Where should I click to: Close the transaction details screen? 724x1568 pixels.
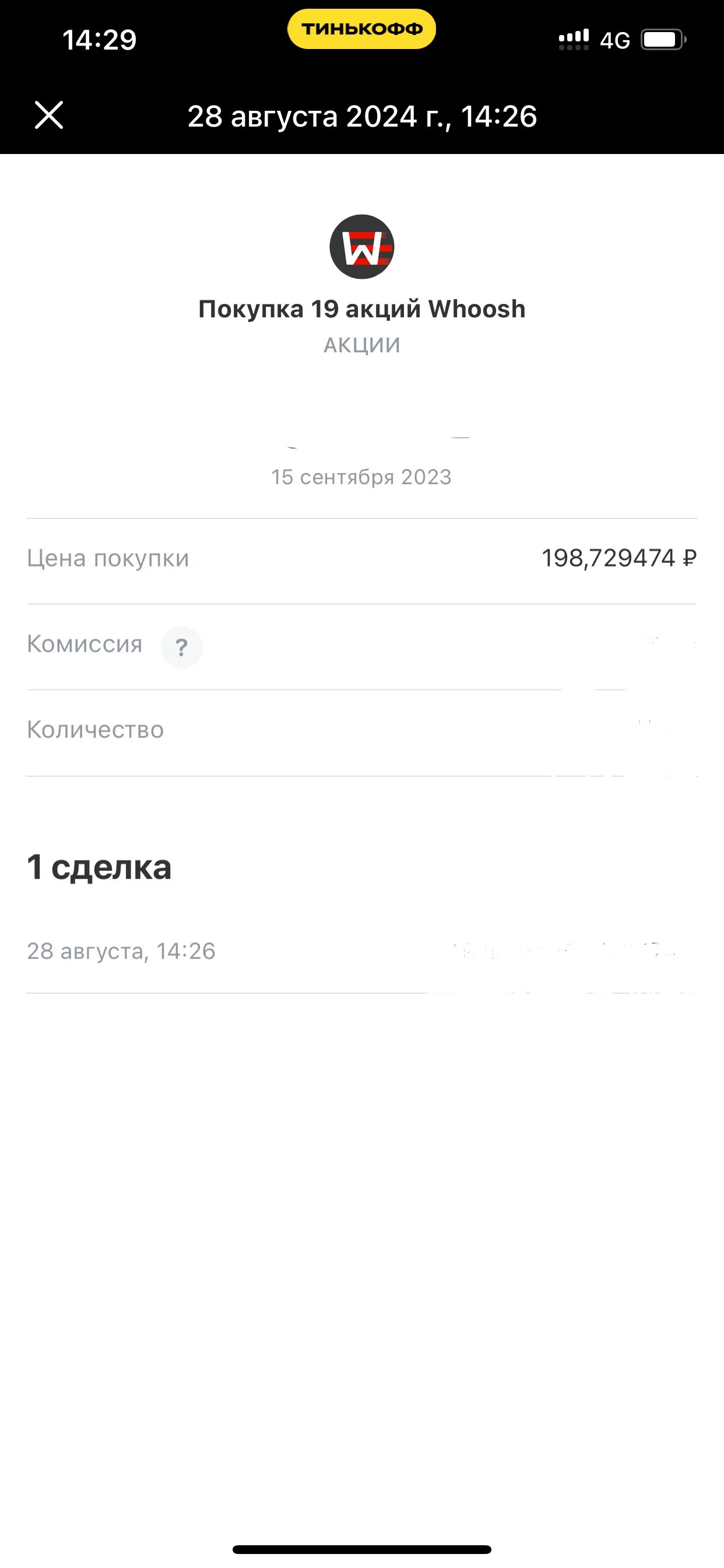pos(48,115)
